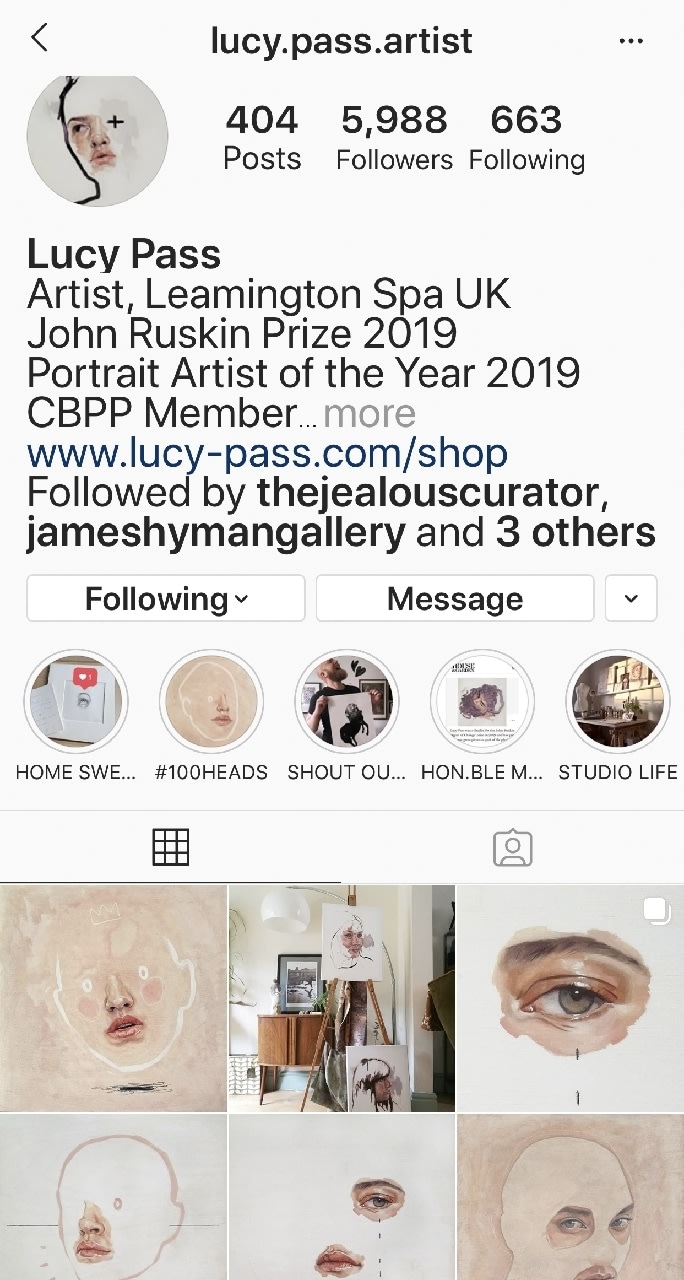684x1280 pixels.
Task: View the 5,988 Followers list
Action: pos(394,138)
